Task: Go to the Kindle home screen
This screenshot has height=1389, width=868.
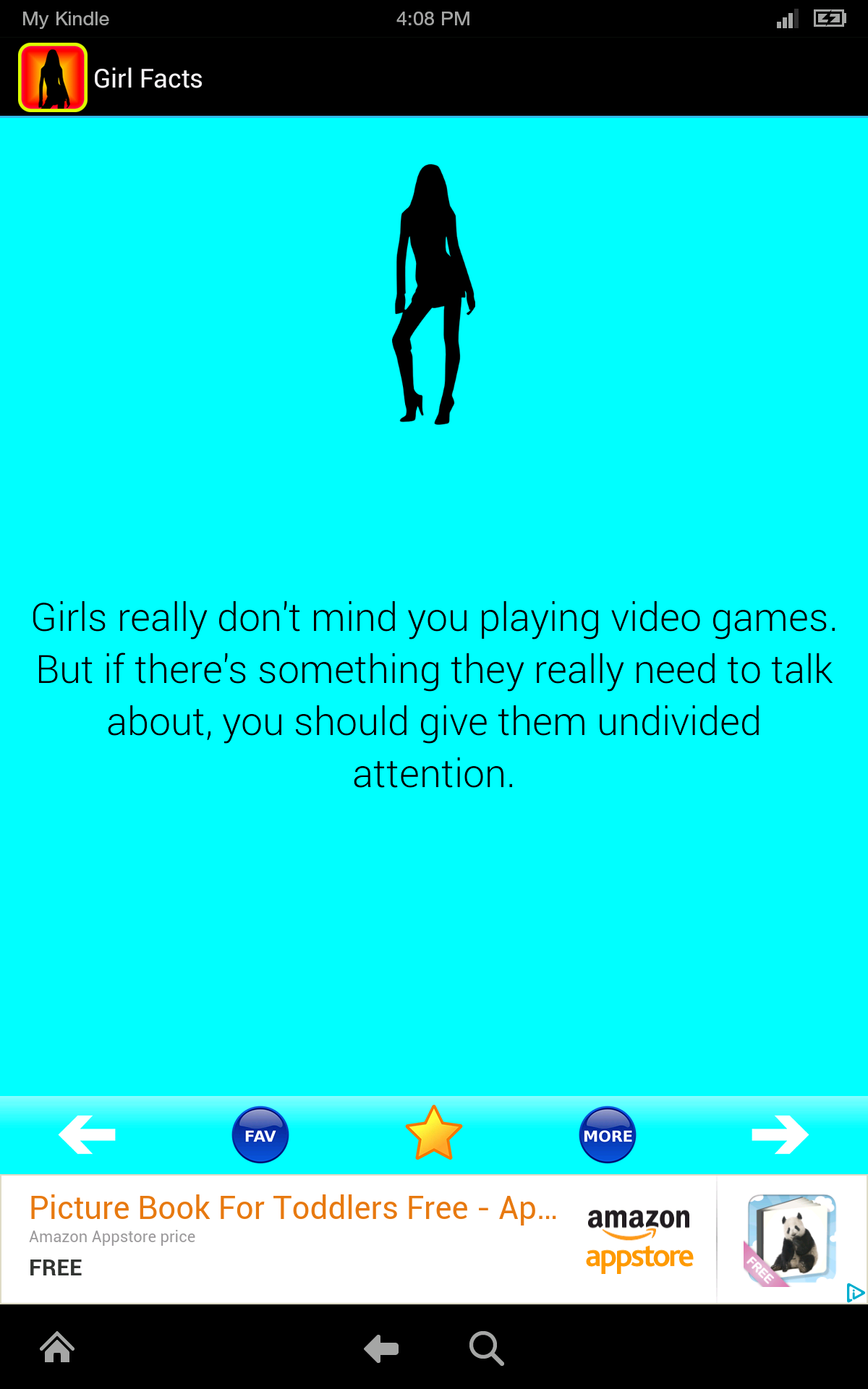Action: click(57, 1348)
